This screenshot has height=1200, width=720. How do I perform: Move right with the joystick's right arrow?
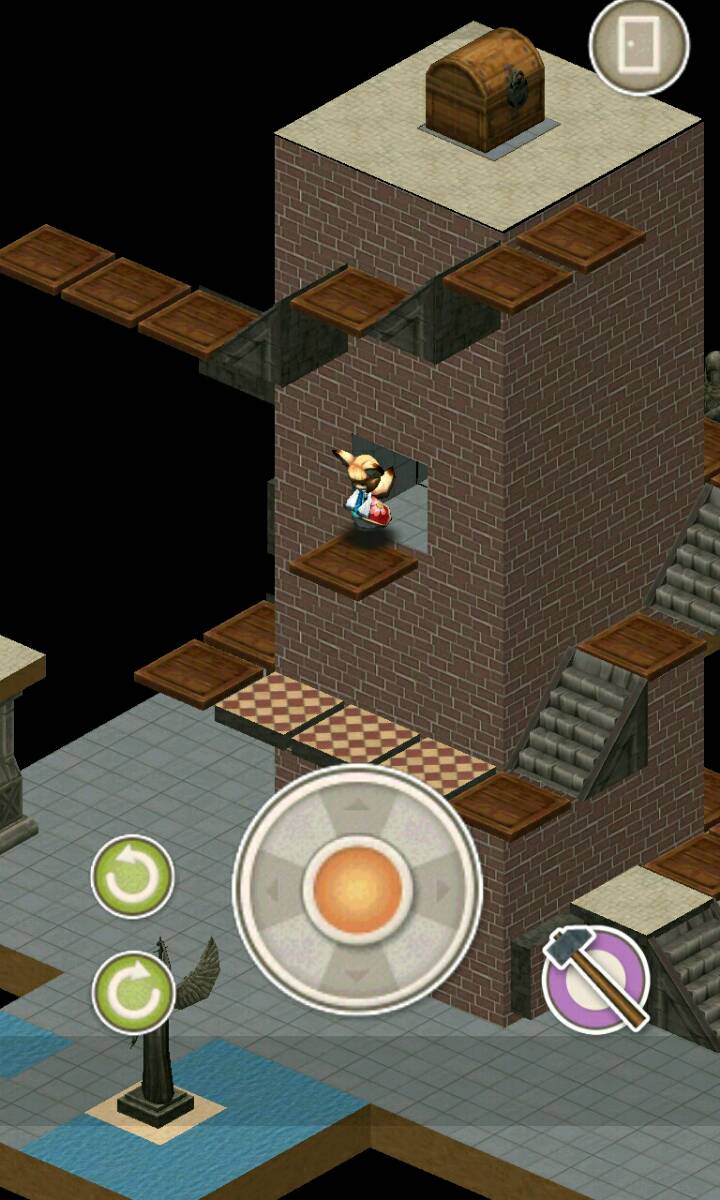pos(444,888)
